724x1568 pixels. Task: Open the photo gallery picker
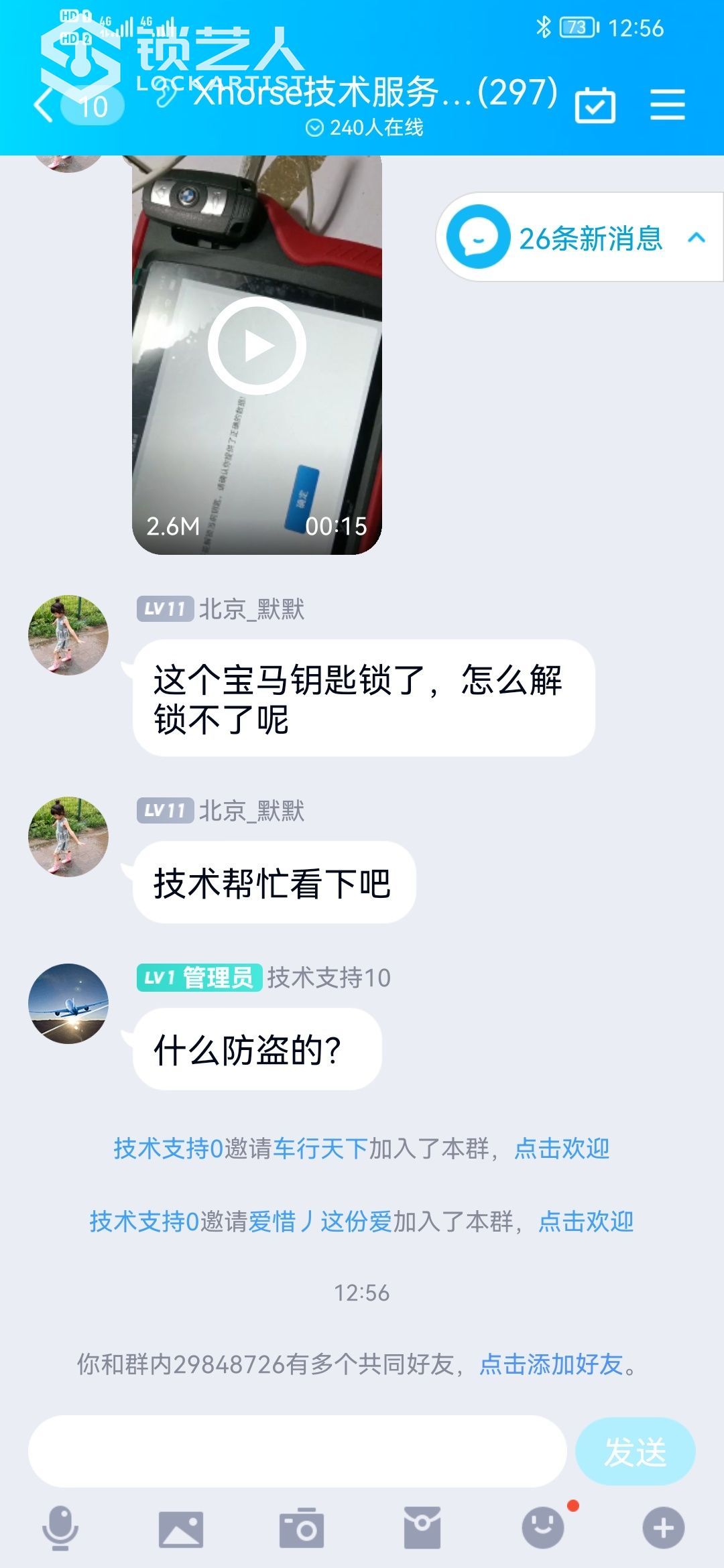coord(181,1528)
